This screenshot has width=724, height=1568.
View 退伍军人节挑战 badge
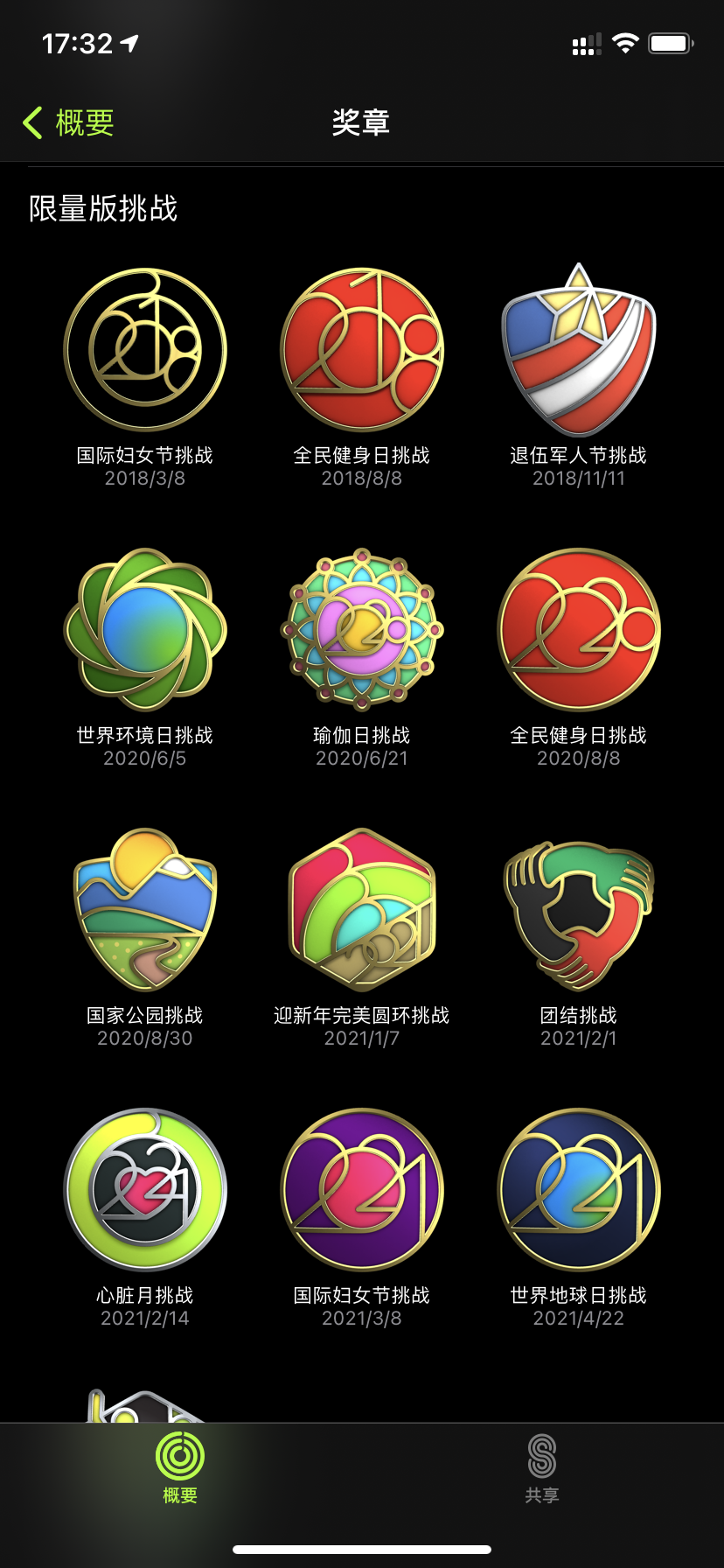tap(579, 350)
